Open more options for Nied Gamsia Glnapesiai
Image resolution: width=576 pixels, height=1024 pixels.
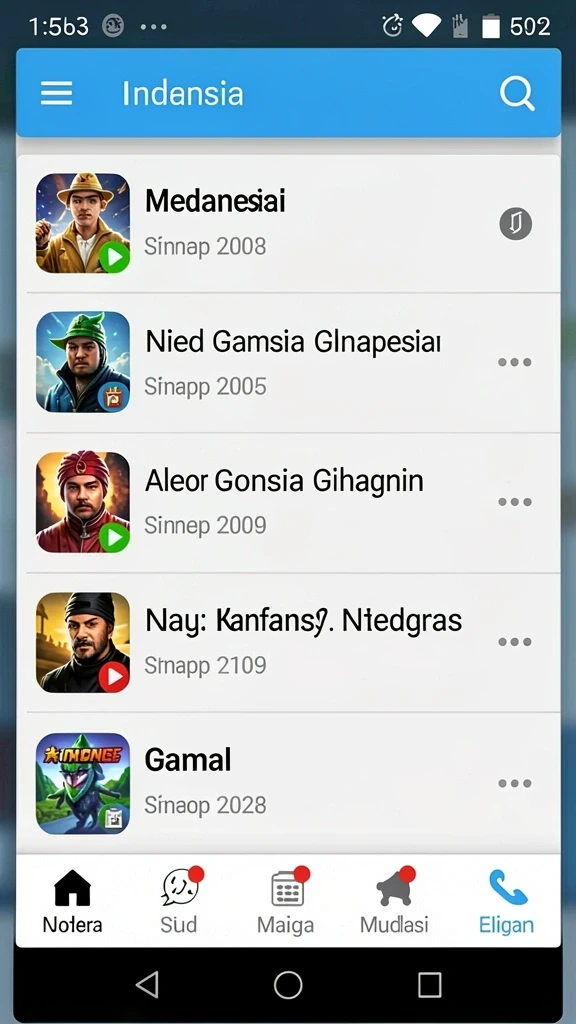(515, 362)
